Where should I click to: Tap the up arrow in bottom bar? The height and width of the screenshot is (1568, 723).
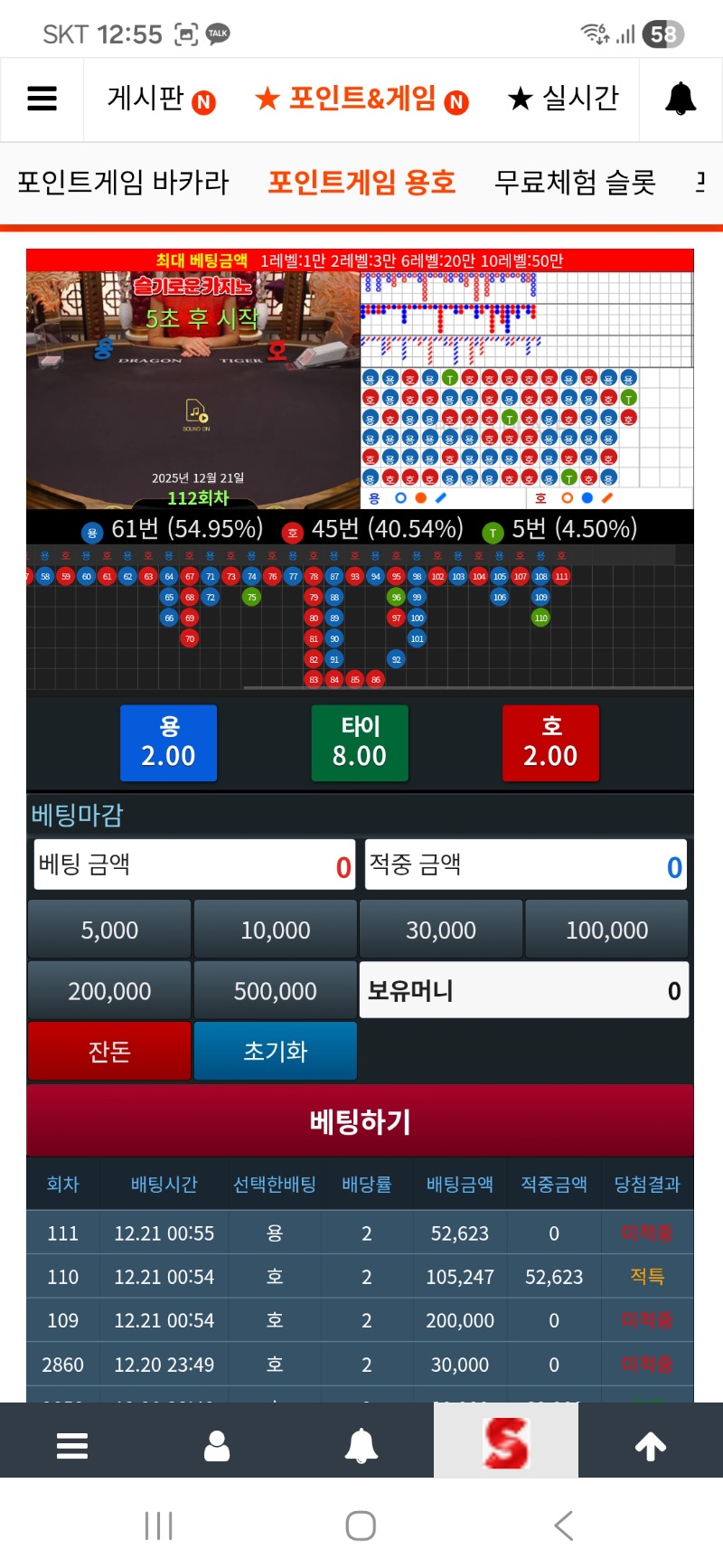click(x=650, y=1446)
